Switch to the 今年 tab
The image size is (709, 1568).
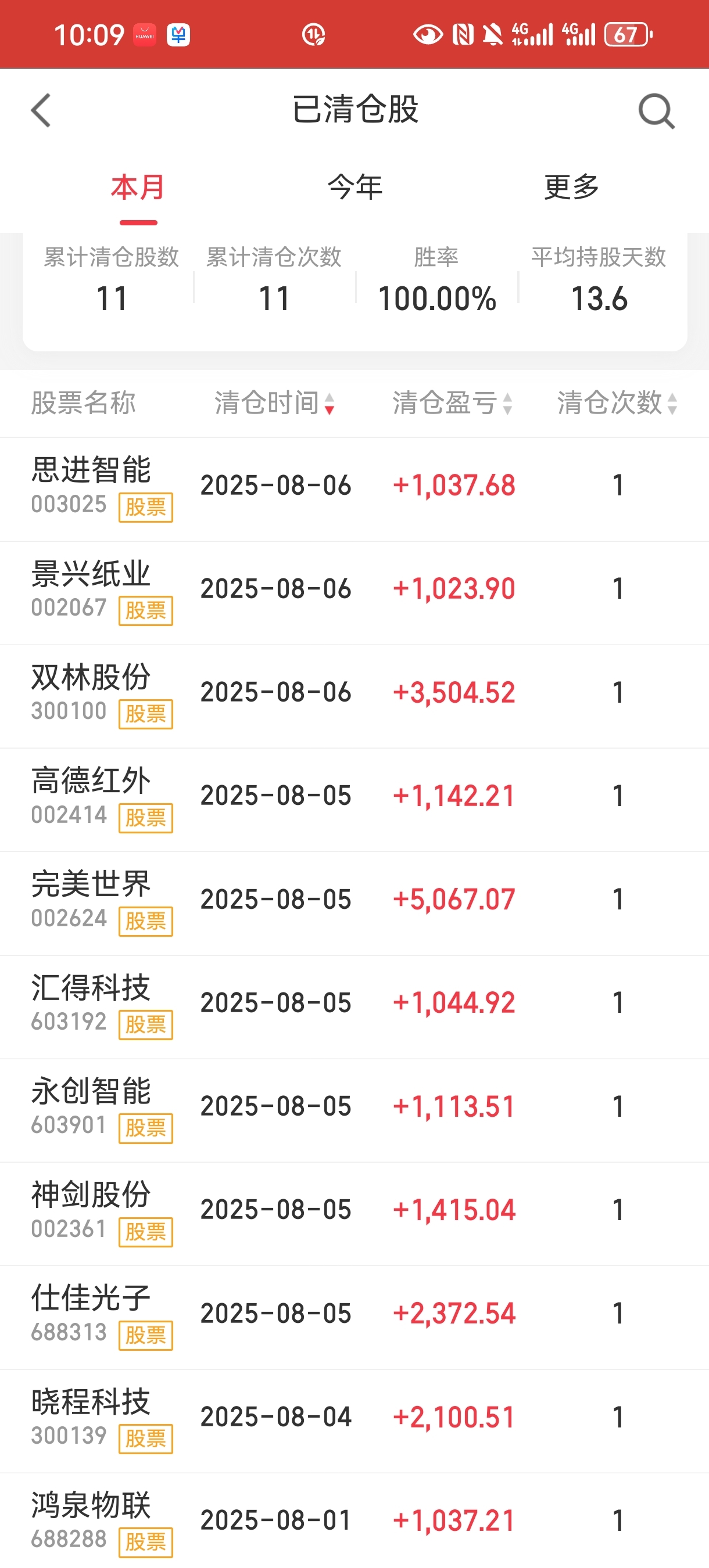(355, 187)
